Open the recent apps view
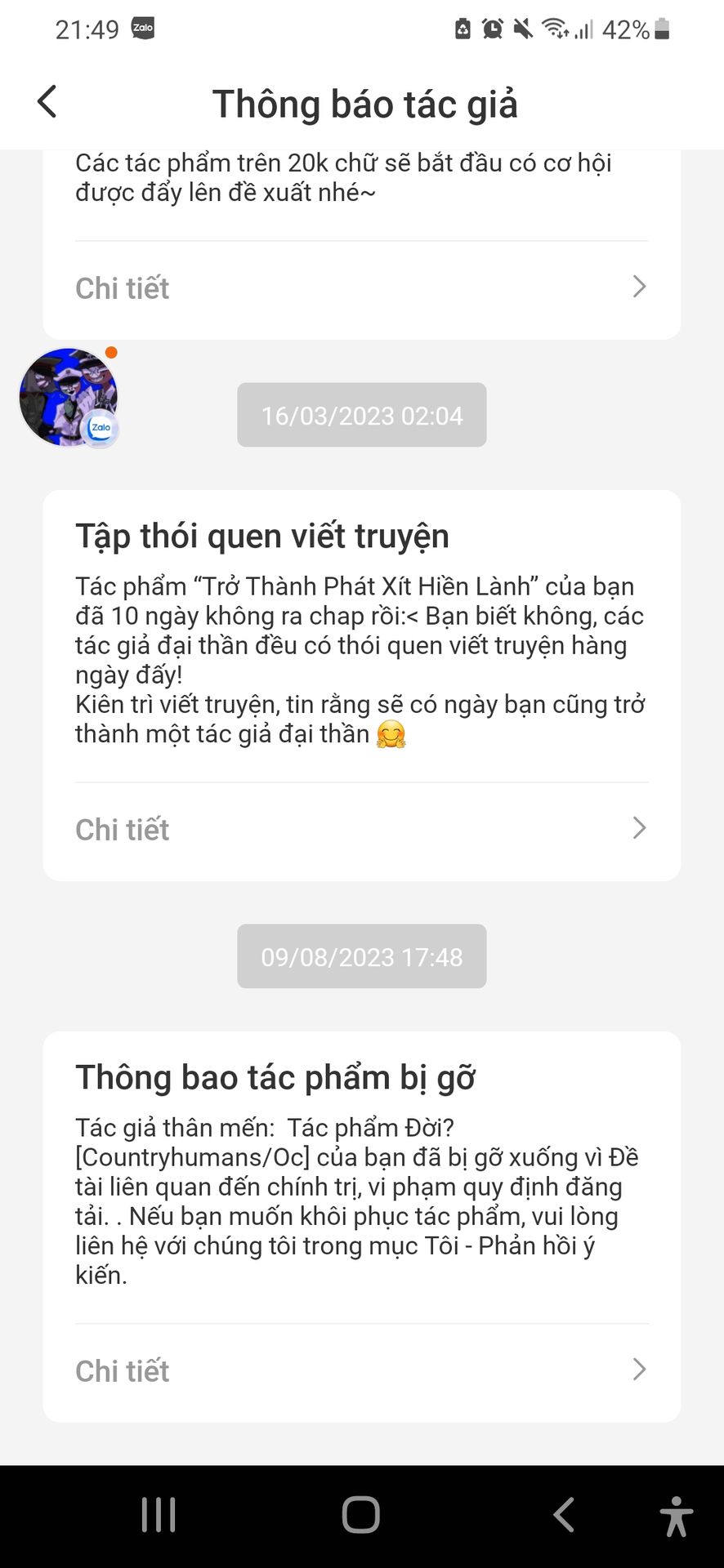724x1568 pixels. 159,1515
